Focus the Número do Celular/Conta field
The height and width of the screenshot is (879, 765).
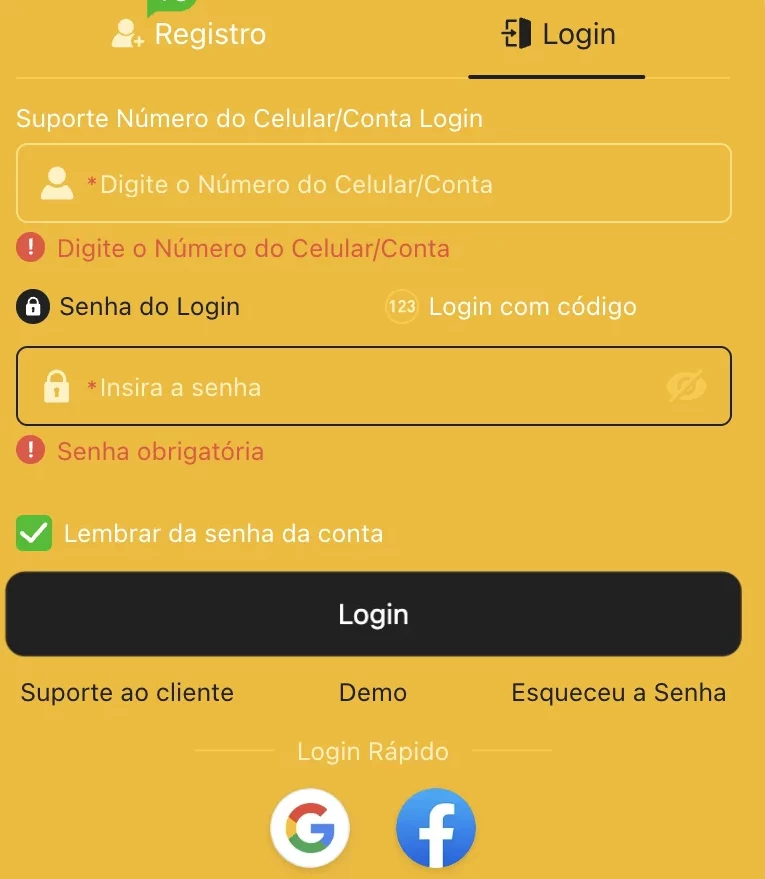tap(400, 184)
